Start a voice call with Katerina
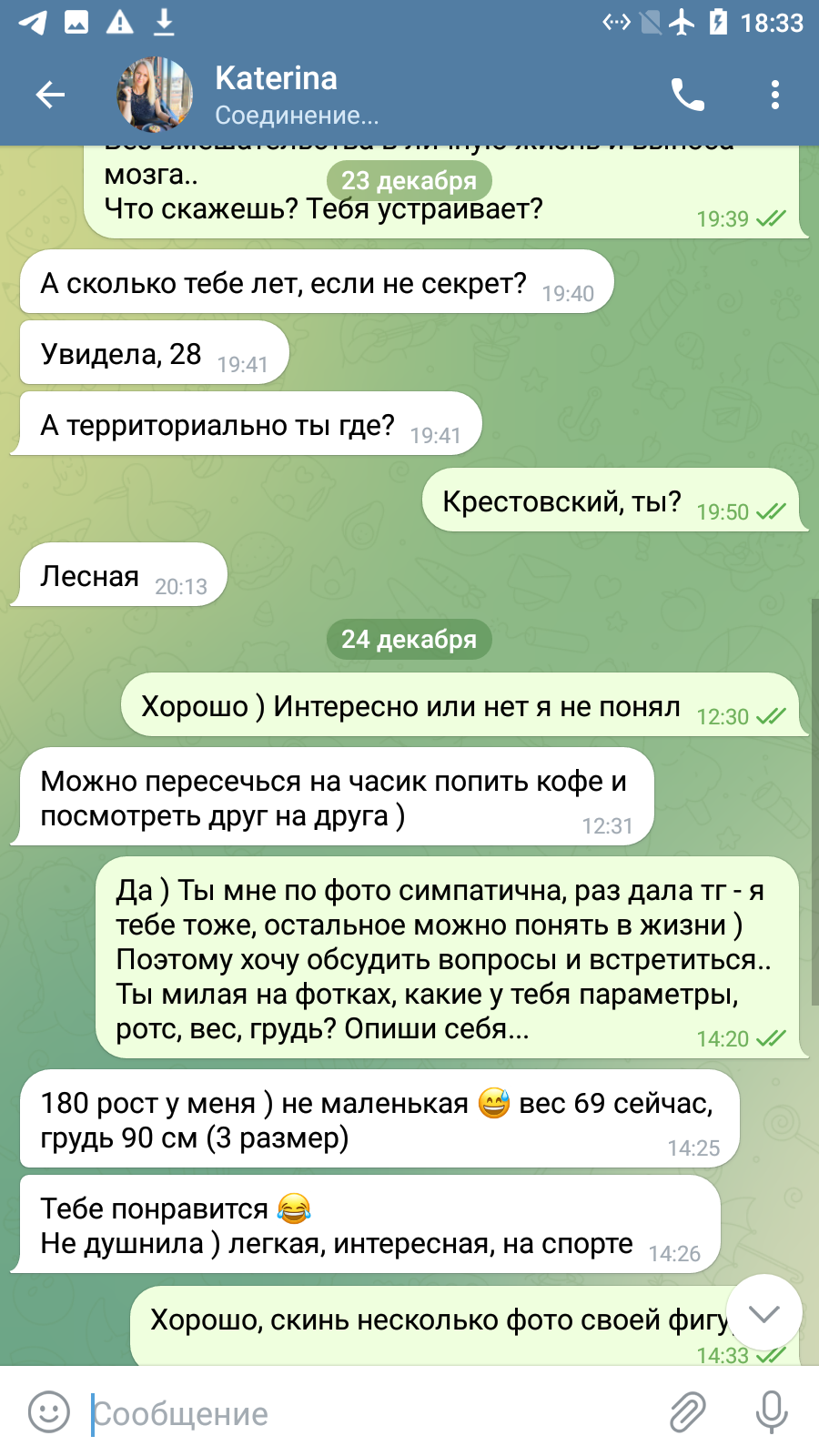819x1456 pixels. pyautogui.click(x=688, y=95)
